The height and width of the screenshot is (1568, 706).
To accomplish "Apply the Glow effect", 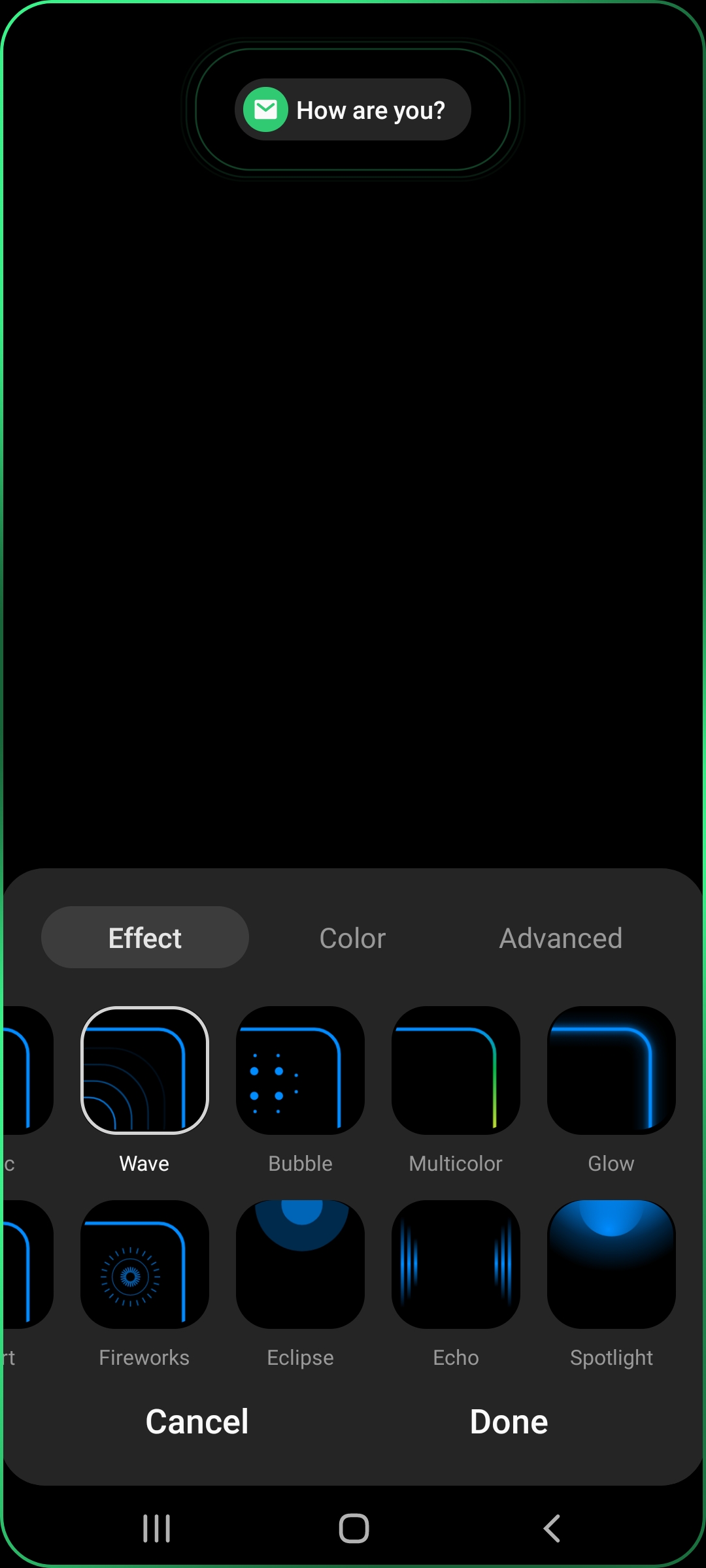I will click(611, 1071).
